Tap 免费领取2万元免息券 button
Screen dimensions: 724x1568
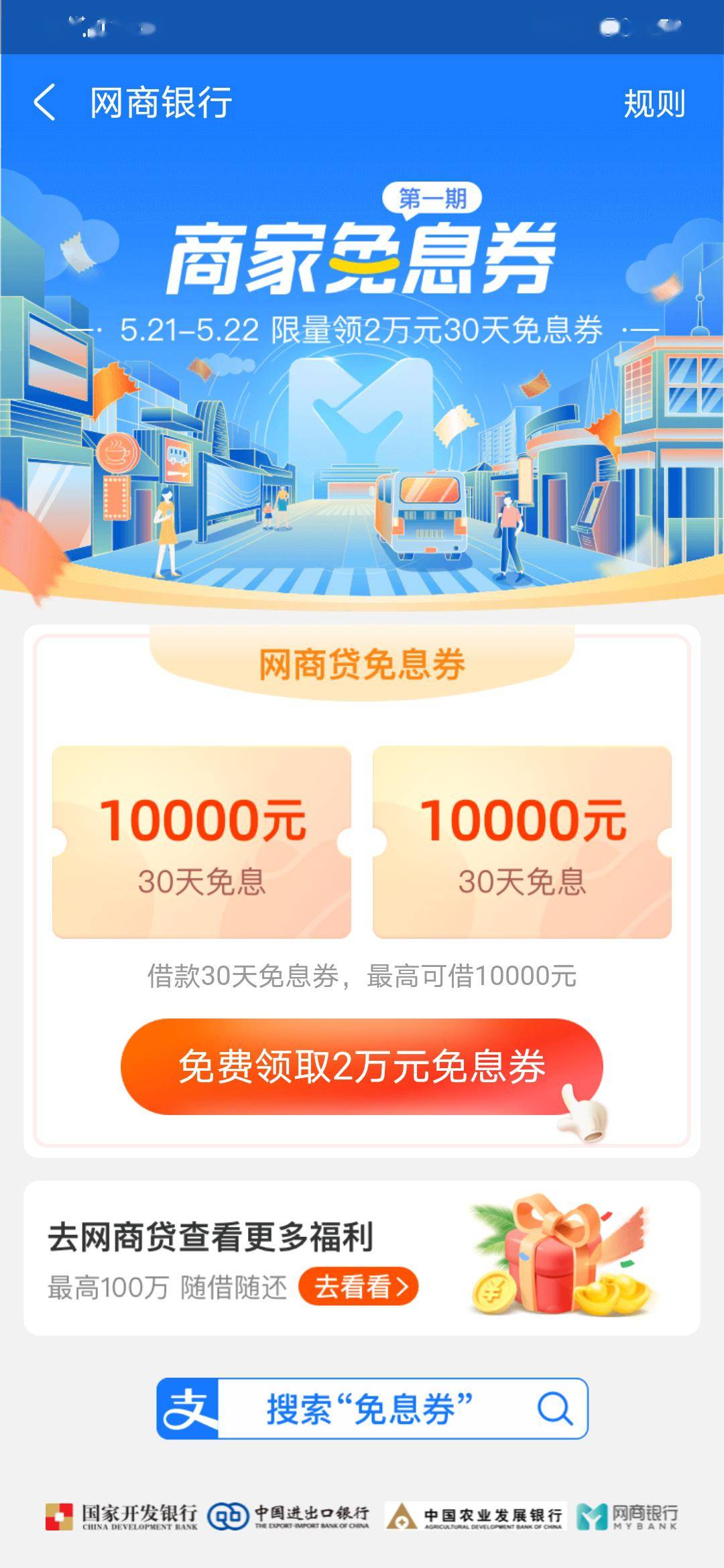361,1066
